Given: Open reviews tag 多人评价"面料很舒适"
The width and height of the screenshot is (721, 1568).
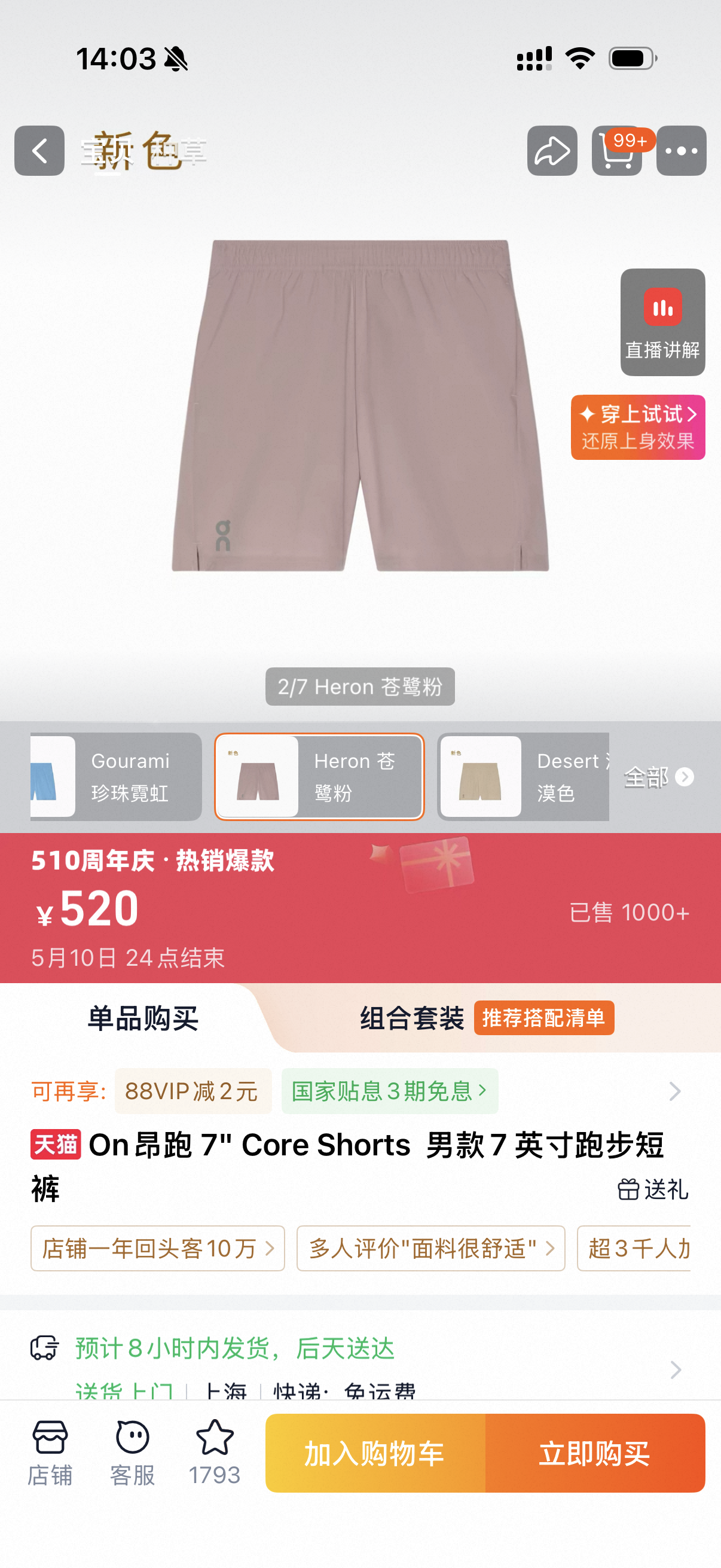Looking at the screenshot, I should (x=431, y=1248).
